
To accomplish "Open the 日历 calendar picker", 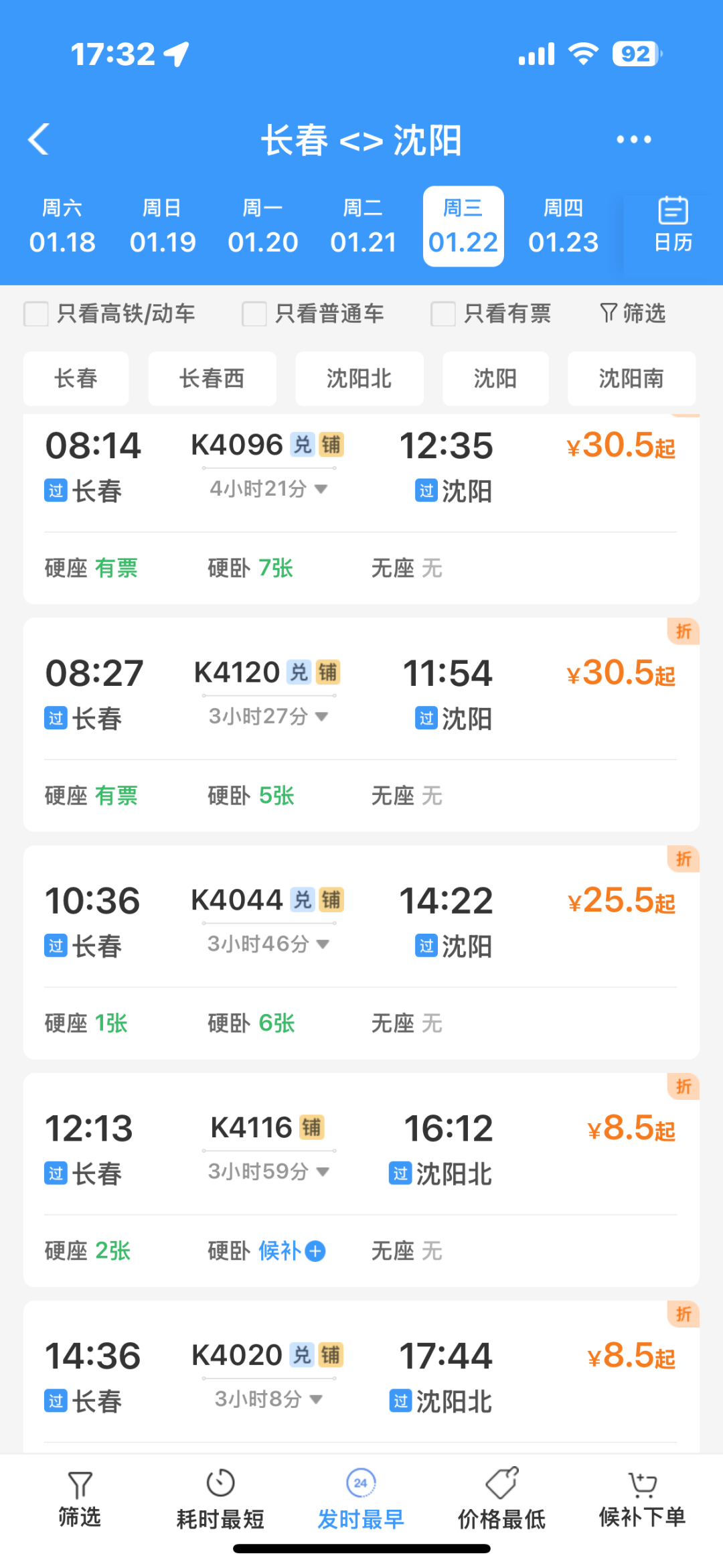I will pos(673,225).
